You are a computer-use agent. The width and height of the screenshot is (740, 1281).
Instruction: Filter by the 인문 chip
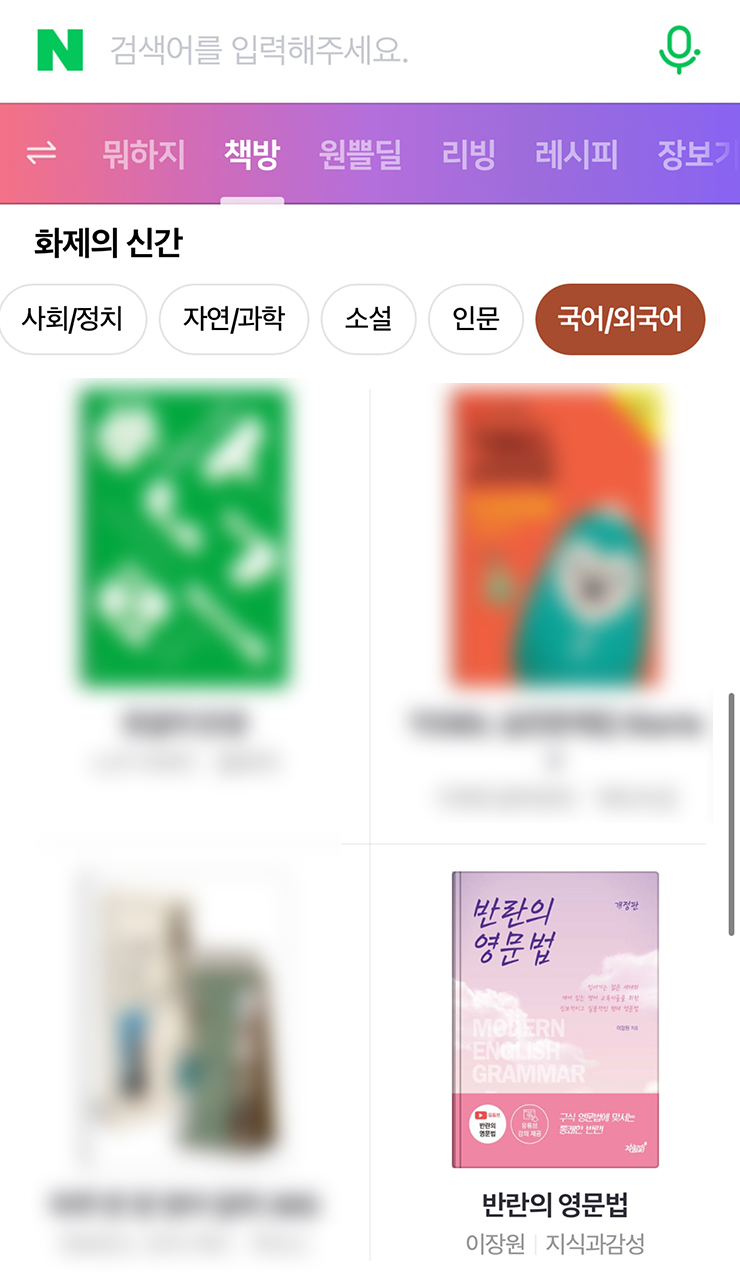[x=475, y=320]
